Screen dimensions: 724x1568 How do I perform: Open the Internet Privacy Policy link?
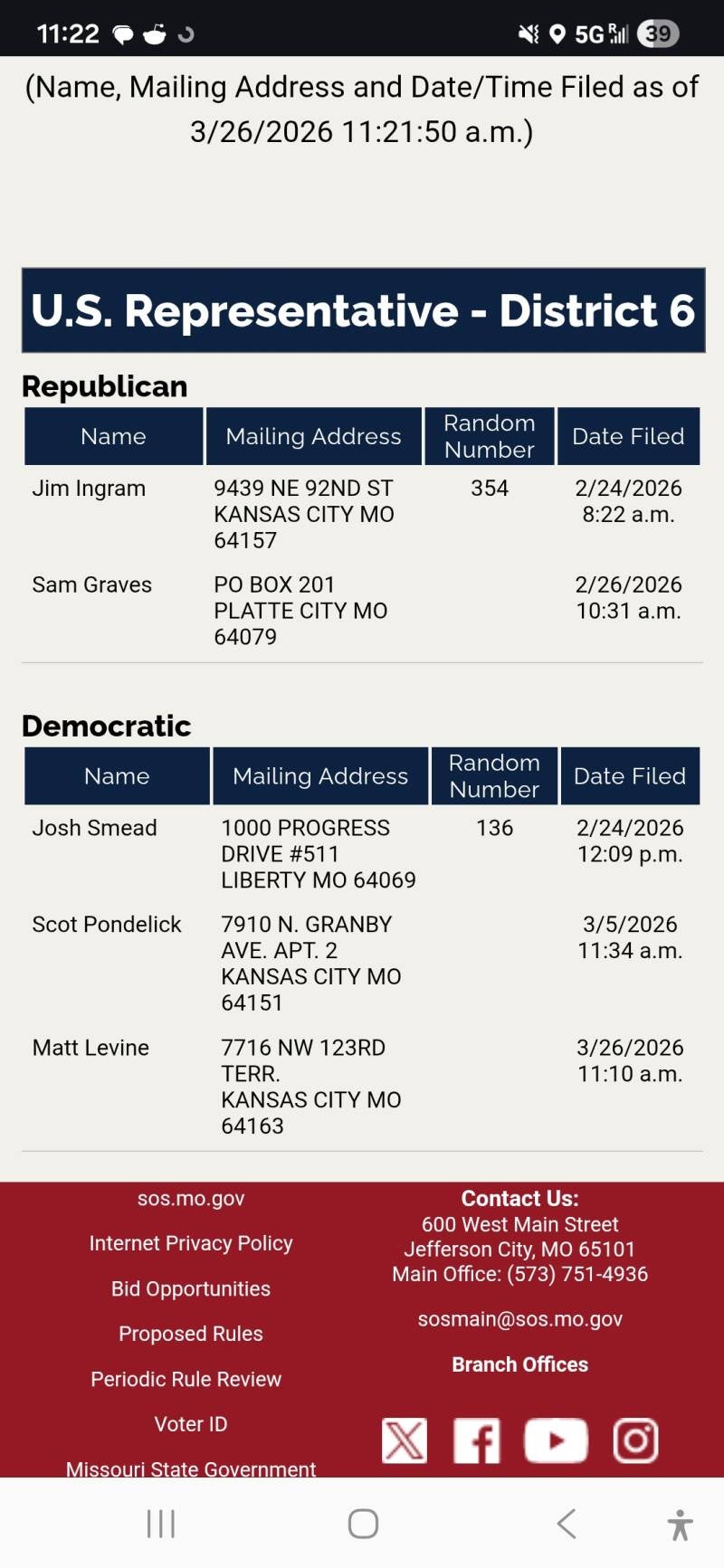191,1243
